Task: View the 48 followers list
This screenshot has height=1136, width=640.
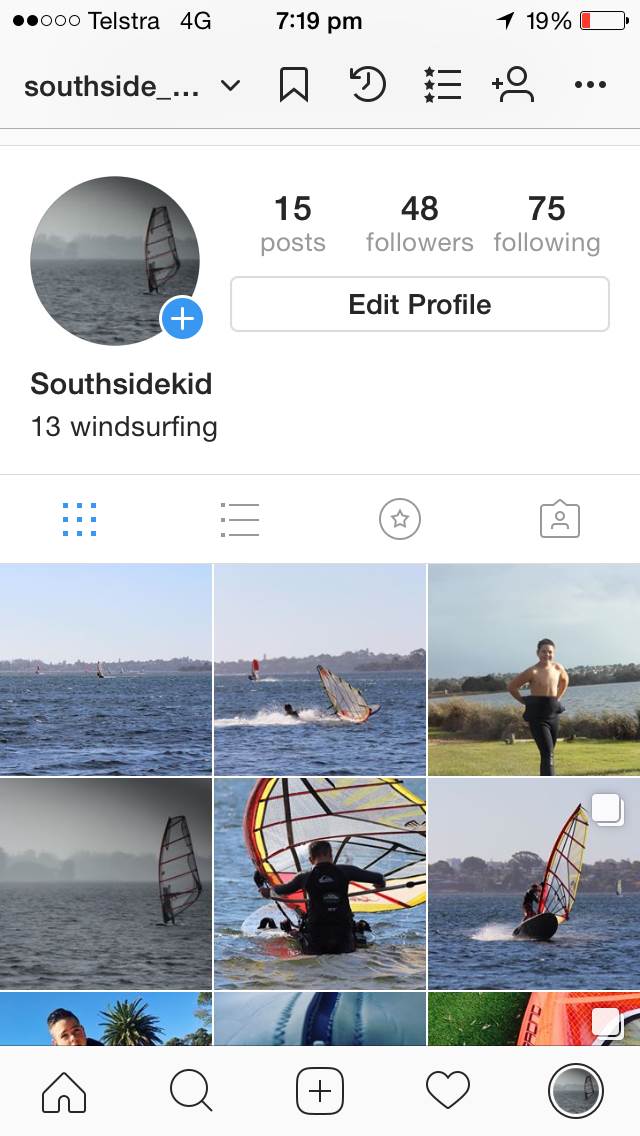Action: pyautogui.click(x=419, y=224)
